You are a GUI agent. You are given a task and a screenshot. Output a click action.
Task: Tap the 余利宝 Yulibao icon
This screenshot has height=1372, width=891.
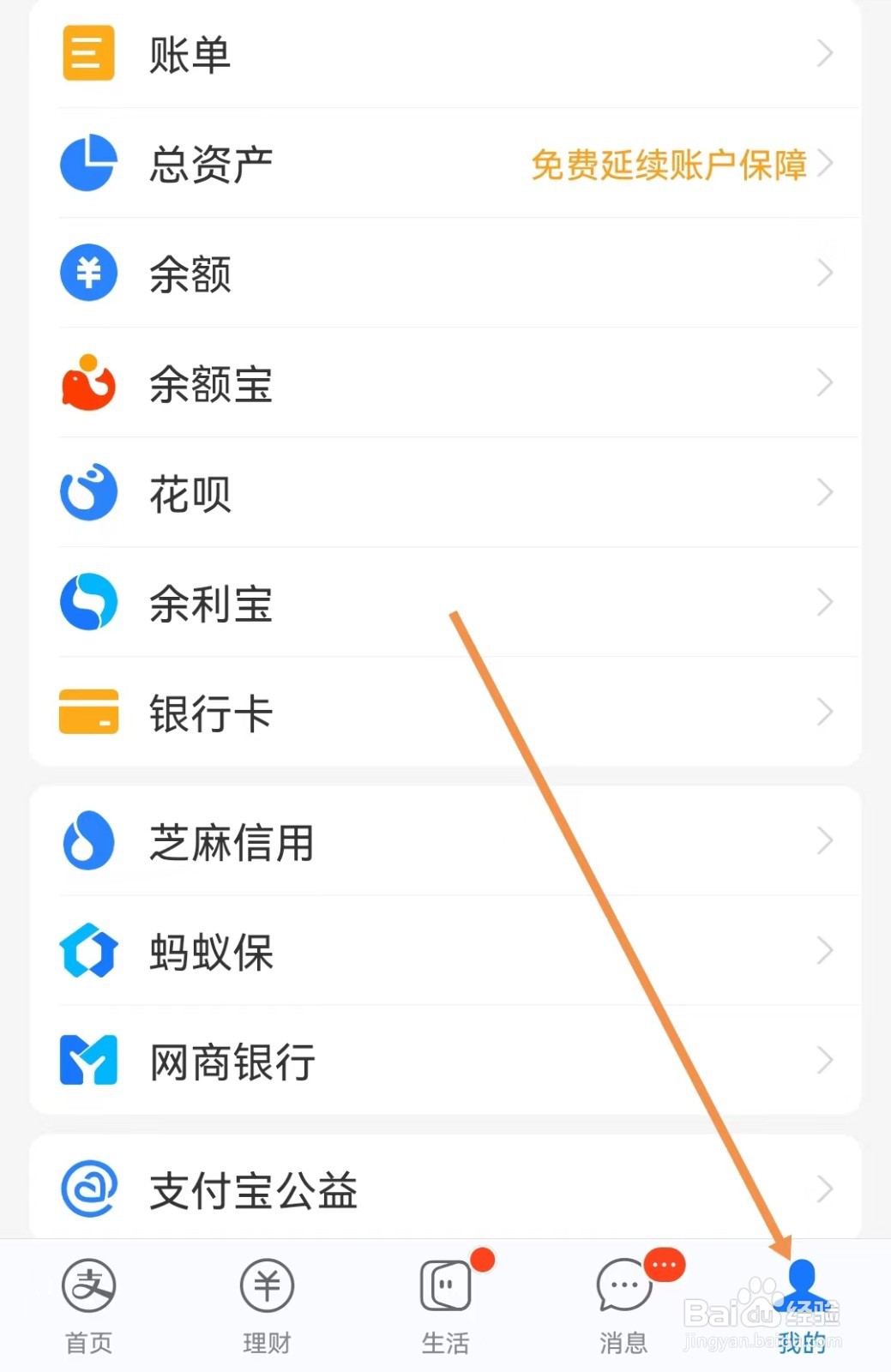(x=88, y=603)
